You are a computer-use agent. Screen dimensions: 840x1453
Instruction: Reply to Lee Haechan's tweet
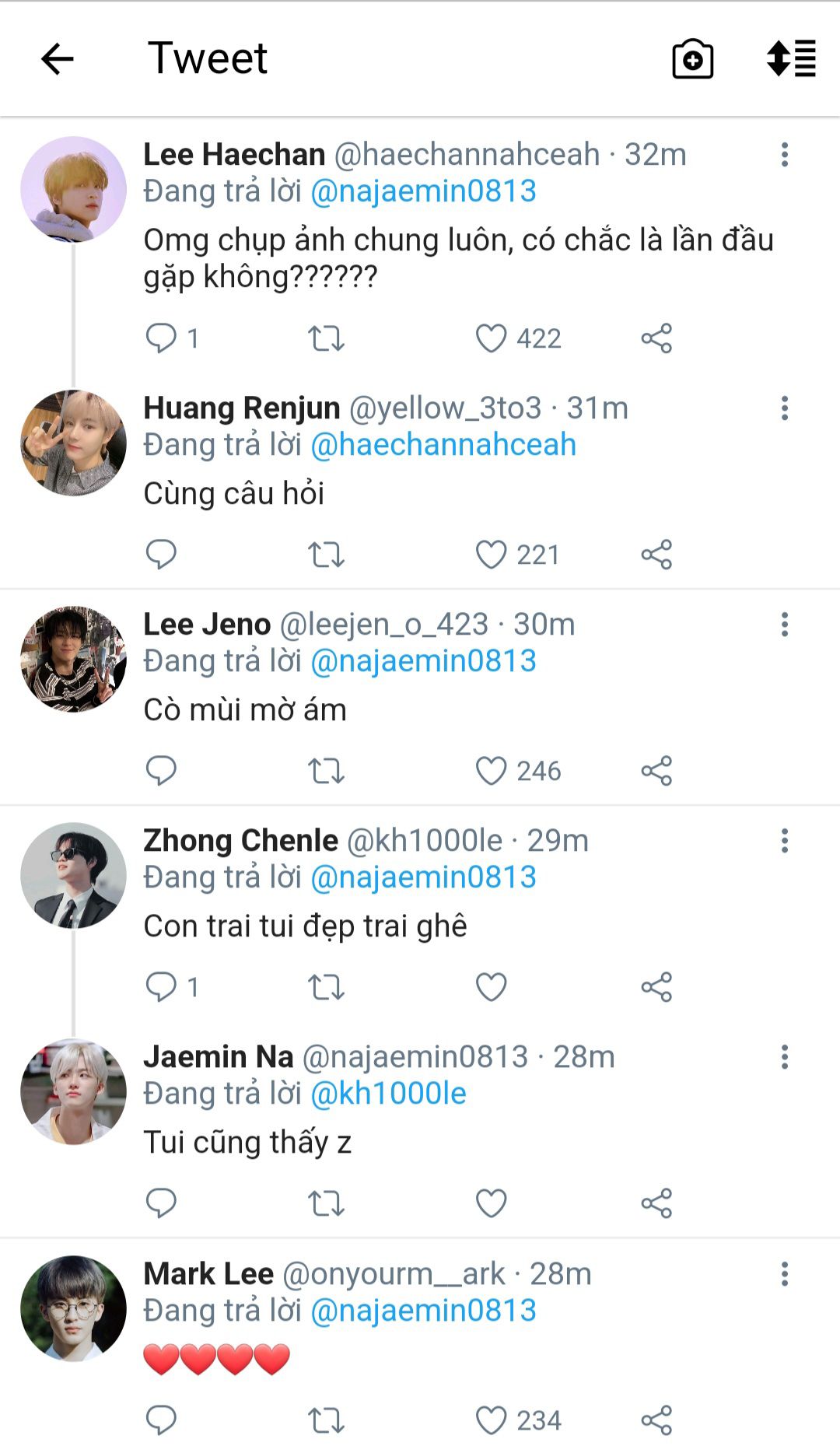pyautogui.click(x=161, y=338)
